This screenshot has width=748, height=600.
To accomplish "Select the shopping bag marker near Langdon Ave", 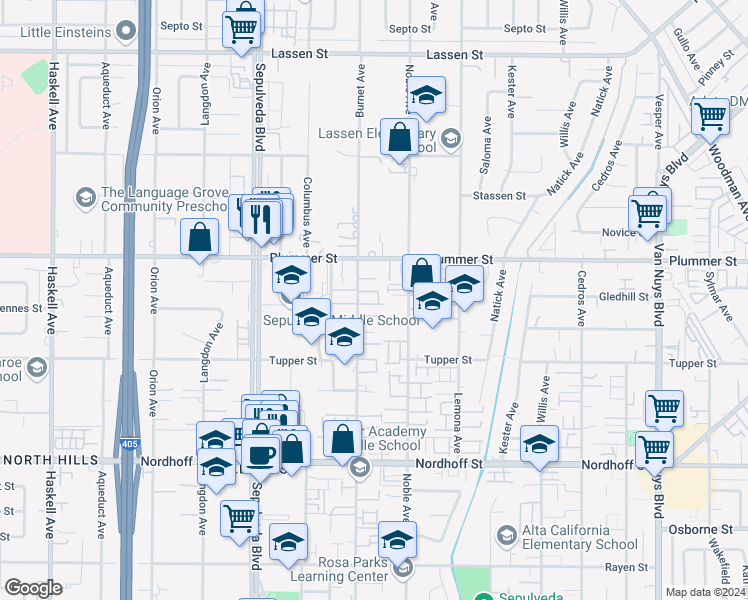I will click(x=199, y=237).
